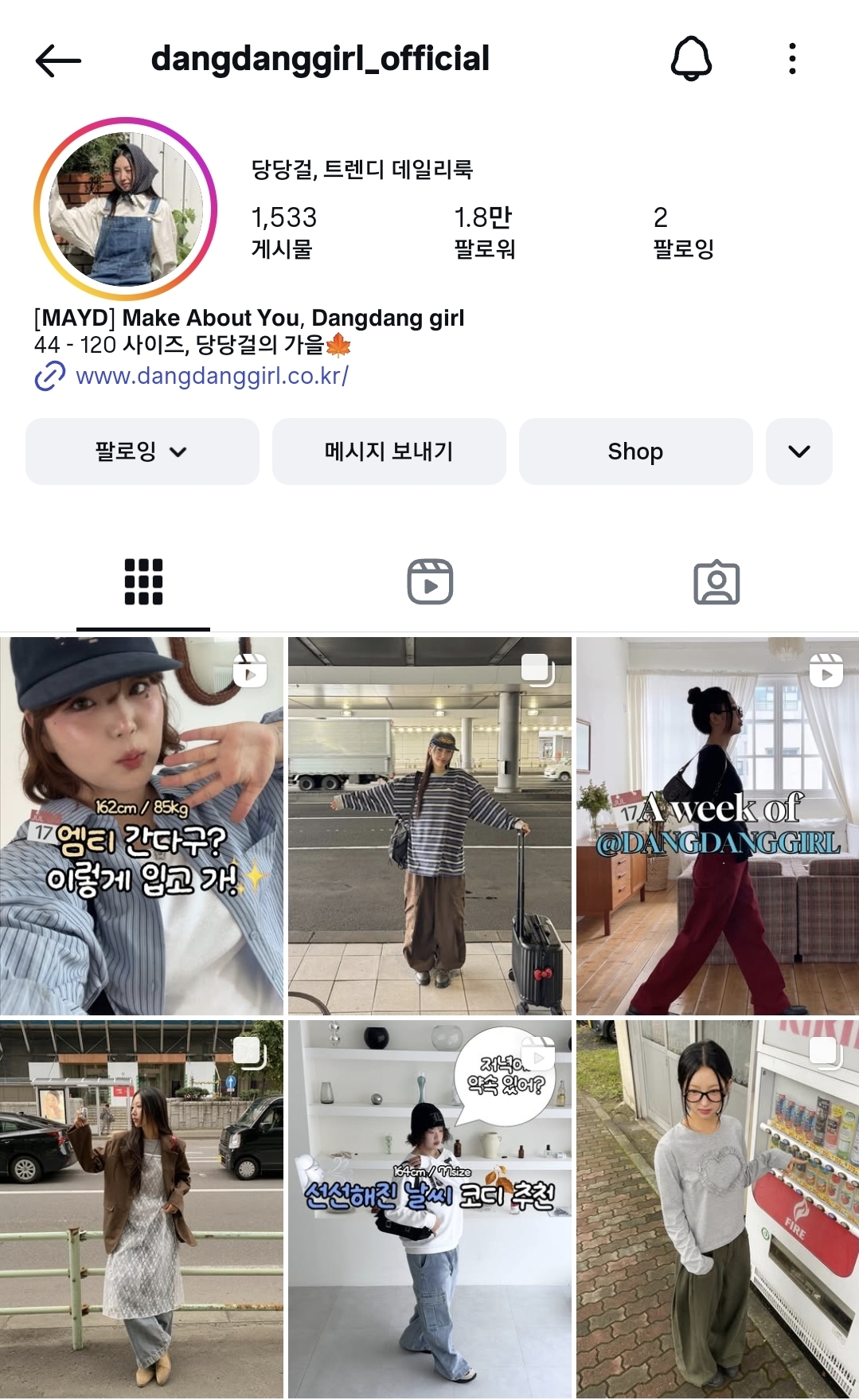Open the 팔로잉 following count list

[682, 232]
